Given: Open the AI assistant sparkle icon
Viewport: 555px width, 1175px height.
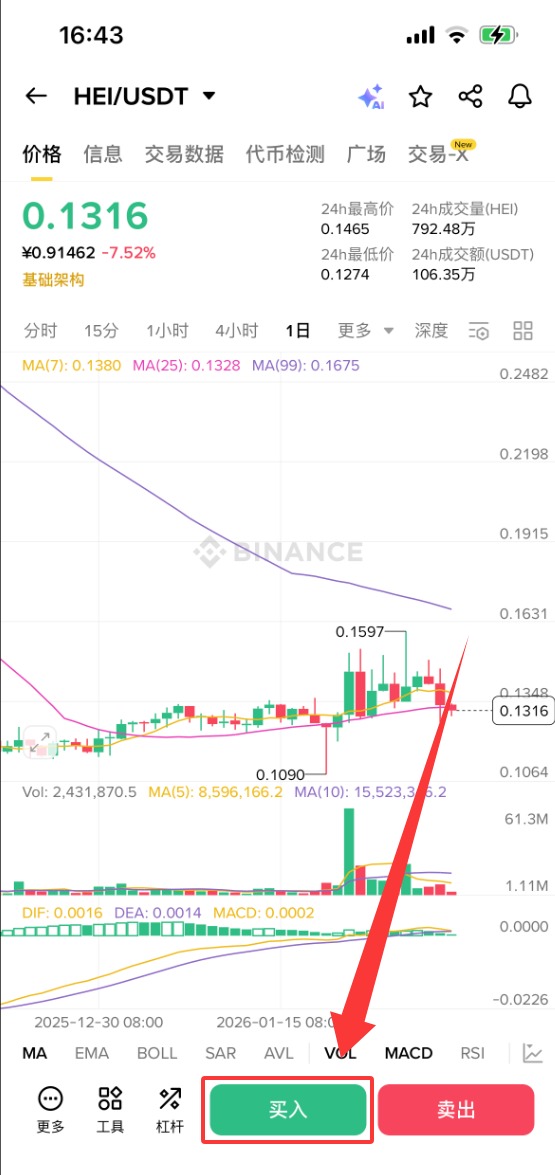Looking at the screenshot, I should pyautogui.click(x=371, y=97).
